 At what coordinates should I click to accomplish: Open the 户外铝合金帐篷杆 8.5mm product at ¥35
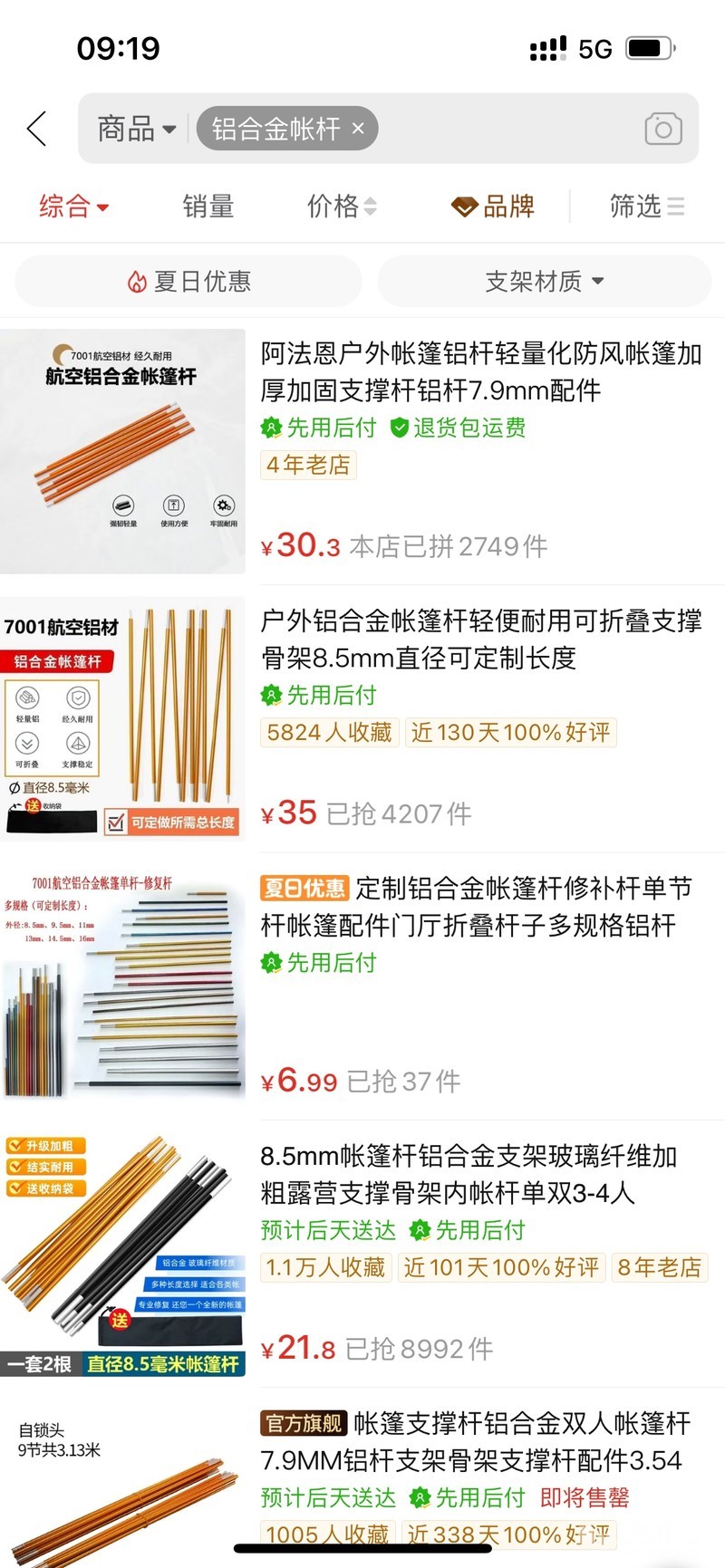pyautogui.click(x=480, y=640)
